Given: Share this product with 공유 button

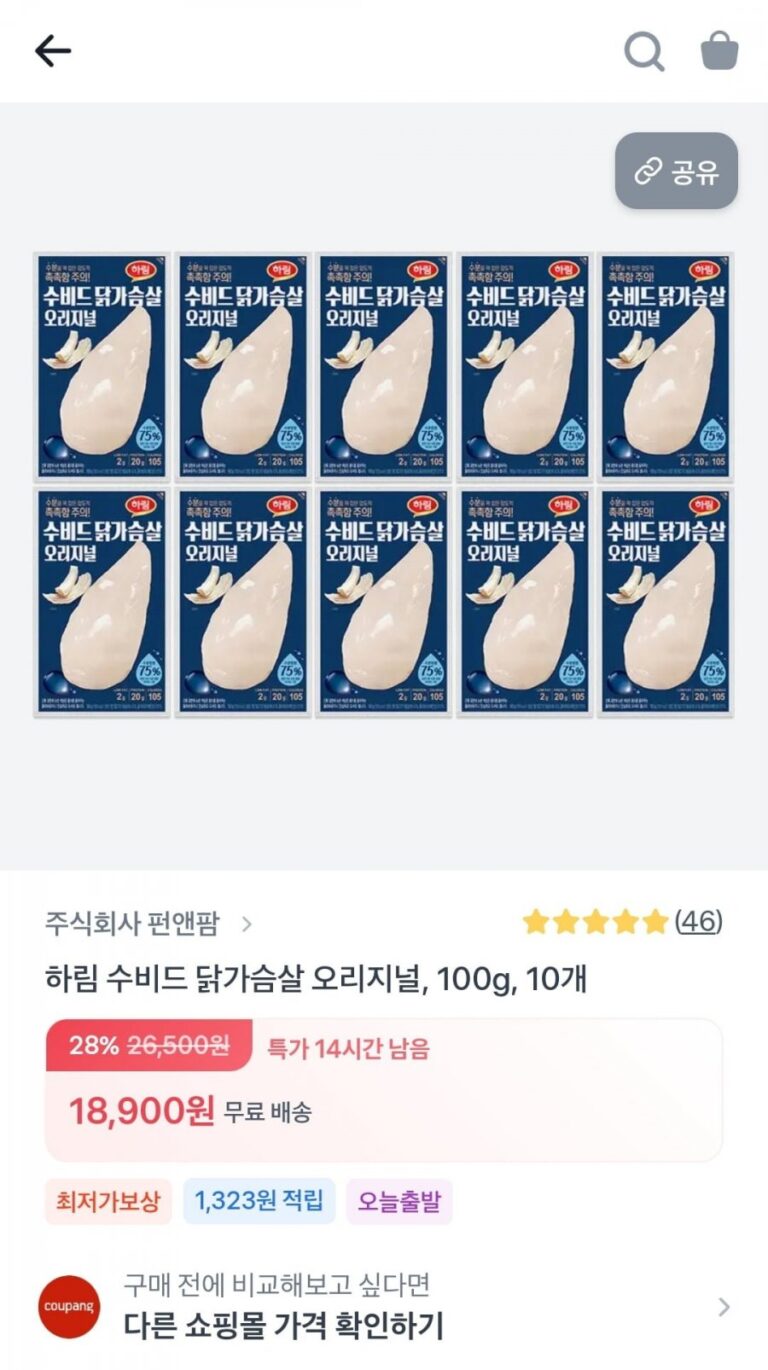Looking at the screenshot, I should pos(676,171).
